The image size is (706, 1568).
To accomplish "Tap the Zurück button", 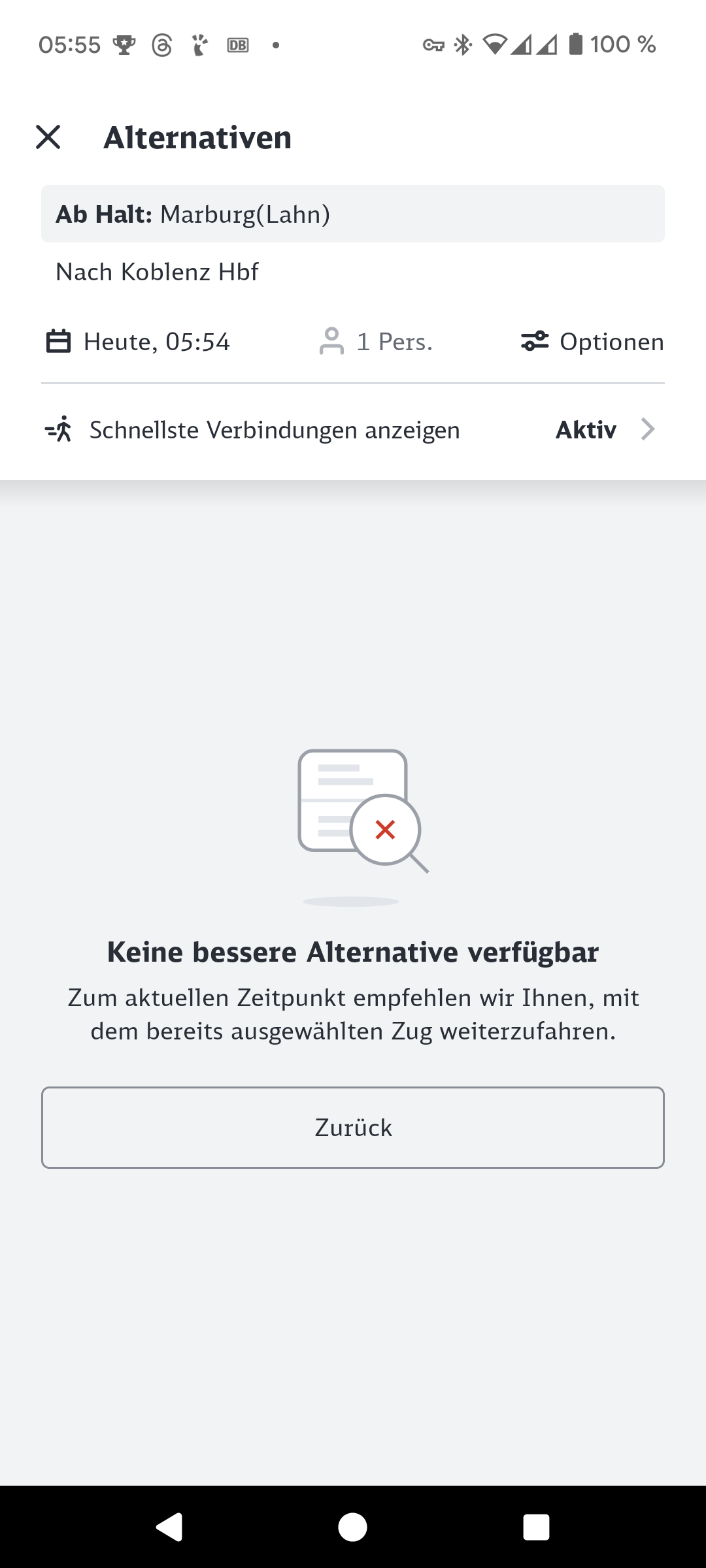I will (x=353, y=1128).
